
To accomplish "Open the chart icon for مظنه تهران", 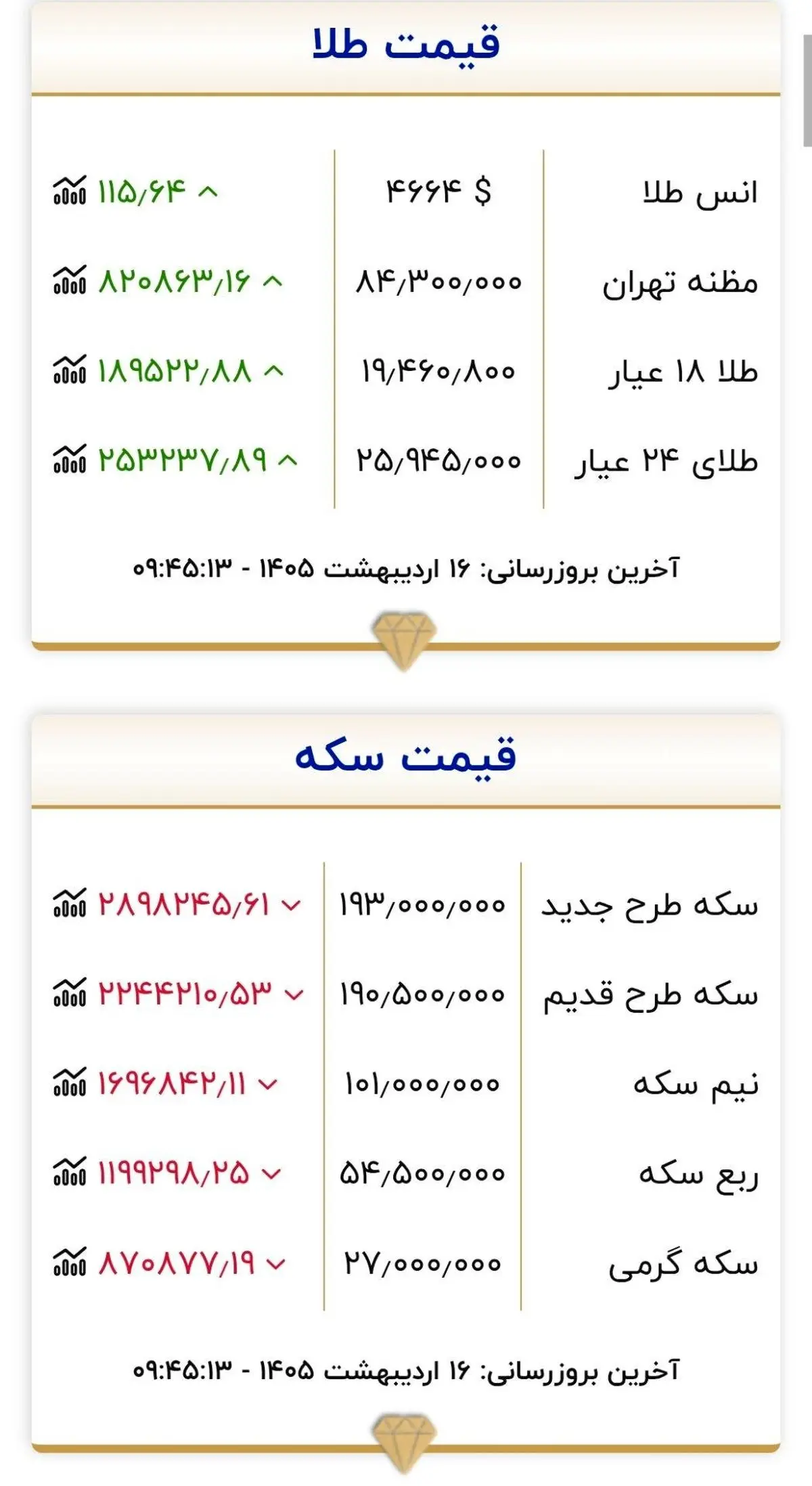I will pyautogui.click(x=70, y=280).
